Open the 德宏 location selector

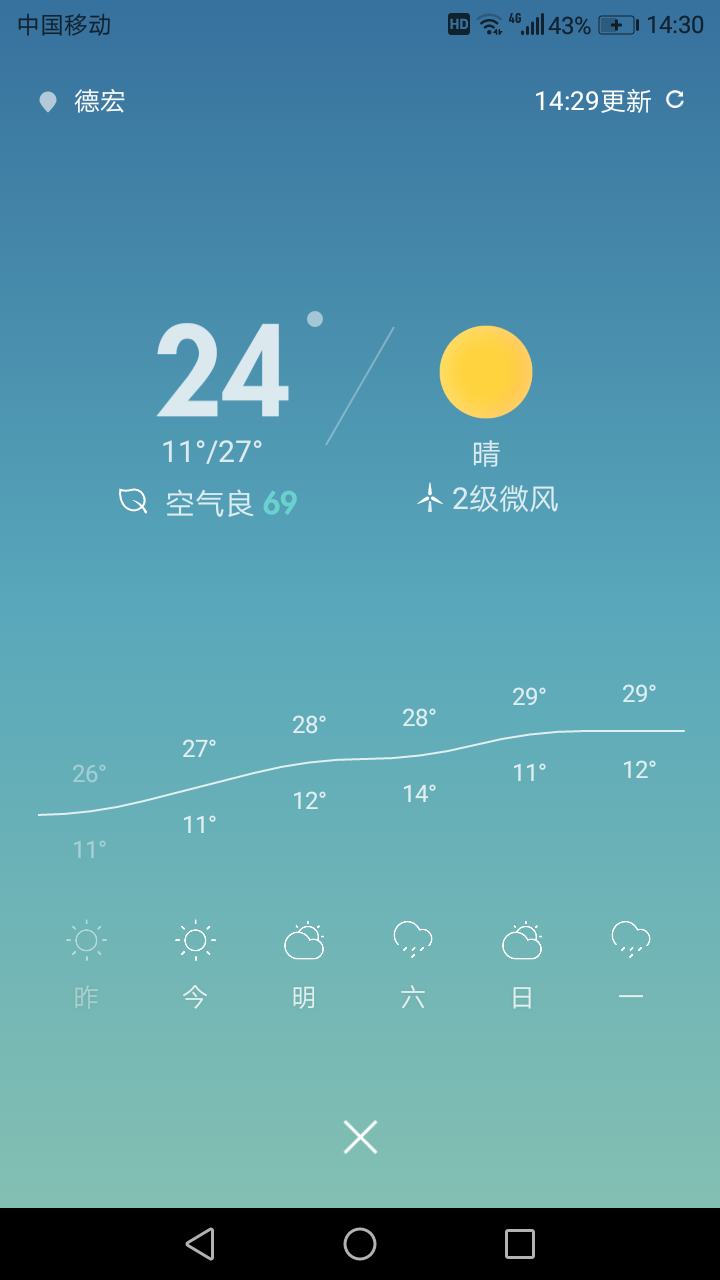point(82,101)
